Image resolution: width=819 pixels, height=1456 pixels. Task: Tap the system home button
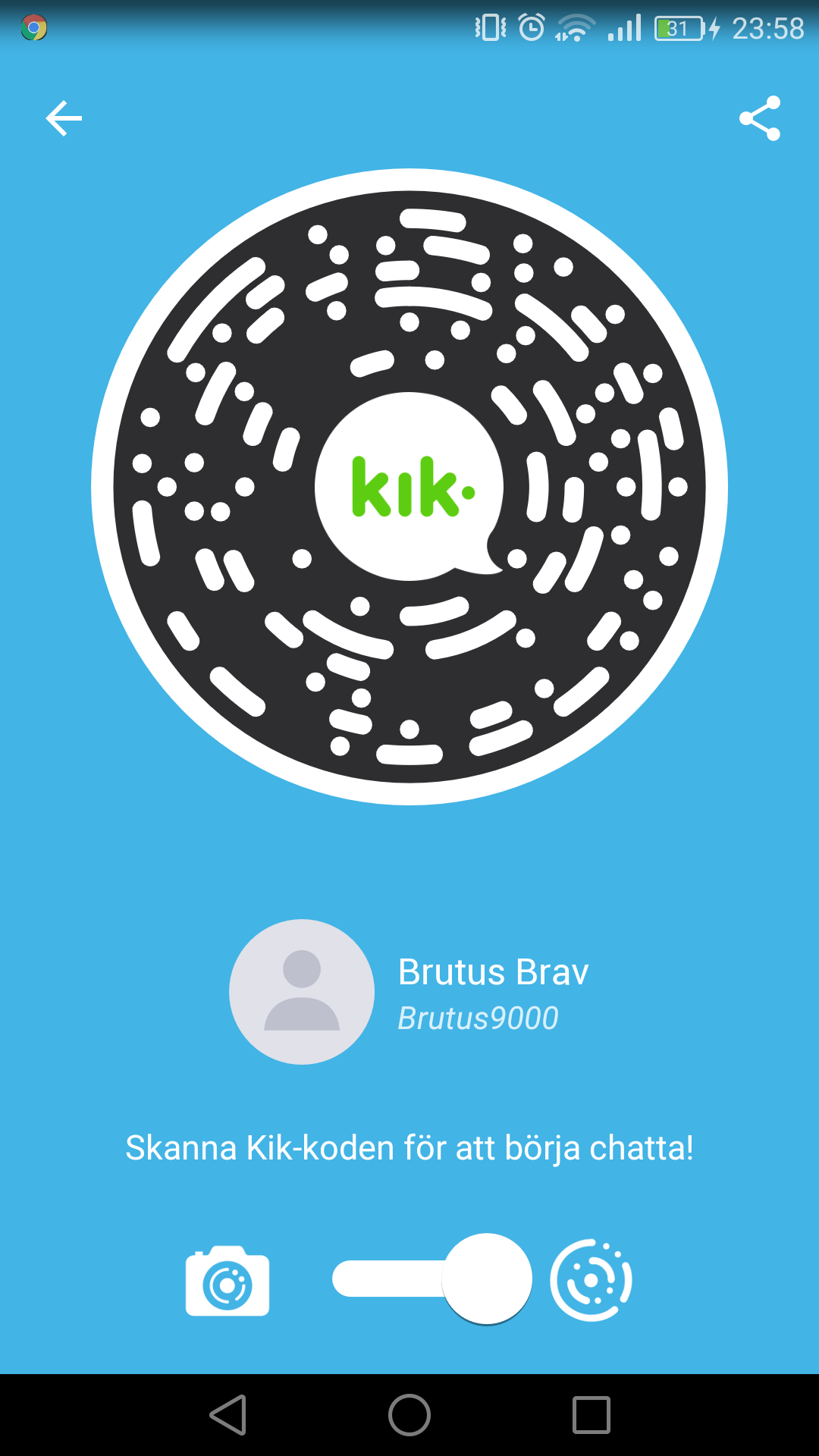click(x=409, y=1415)
